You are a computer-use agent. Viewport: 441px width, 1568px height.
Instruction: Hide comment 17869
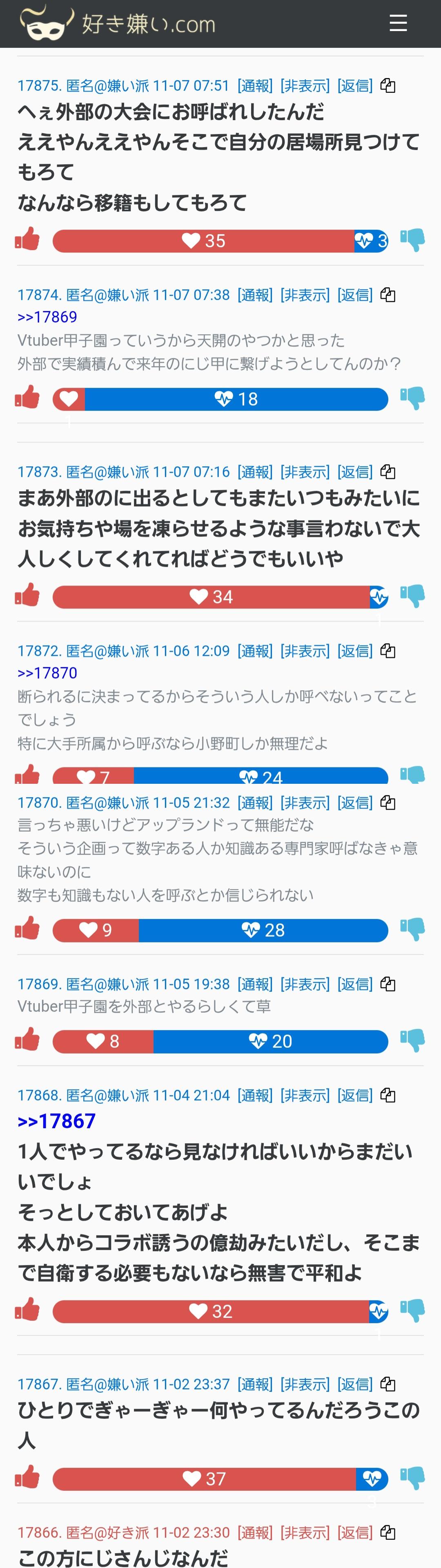point(305,984)
